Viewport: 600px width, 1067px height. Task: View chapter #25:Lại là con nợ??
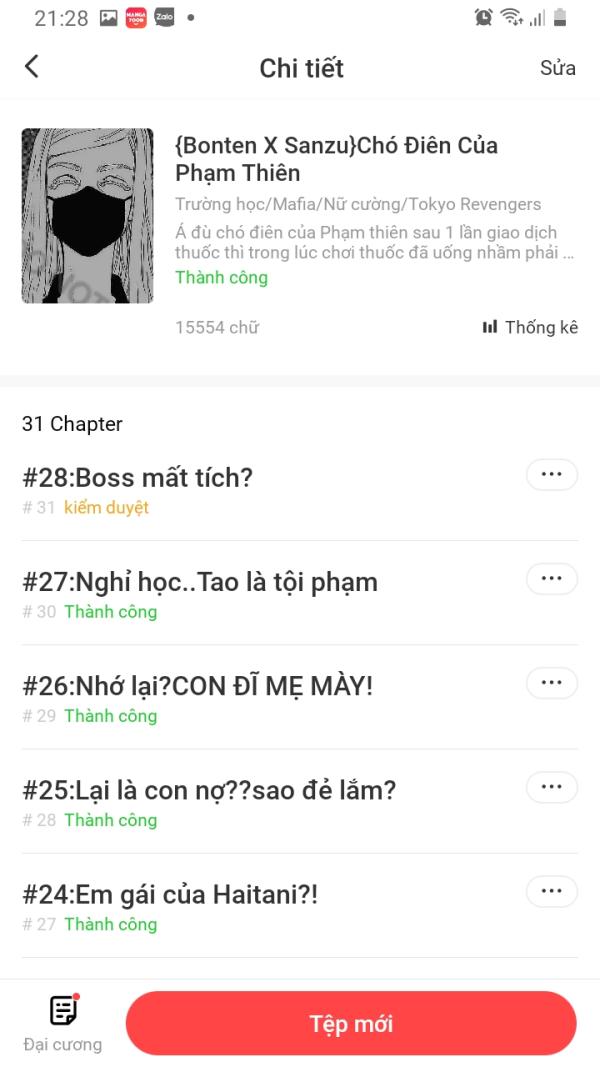(209, 790)
